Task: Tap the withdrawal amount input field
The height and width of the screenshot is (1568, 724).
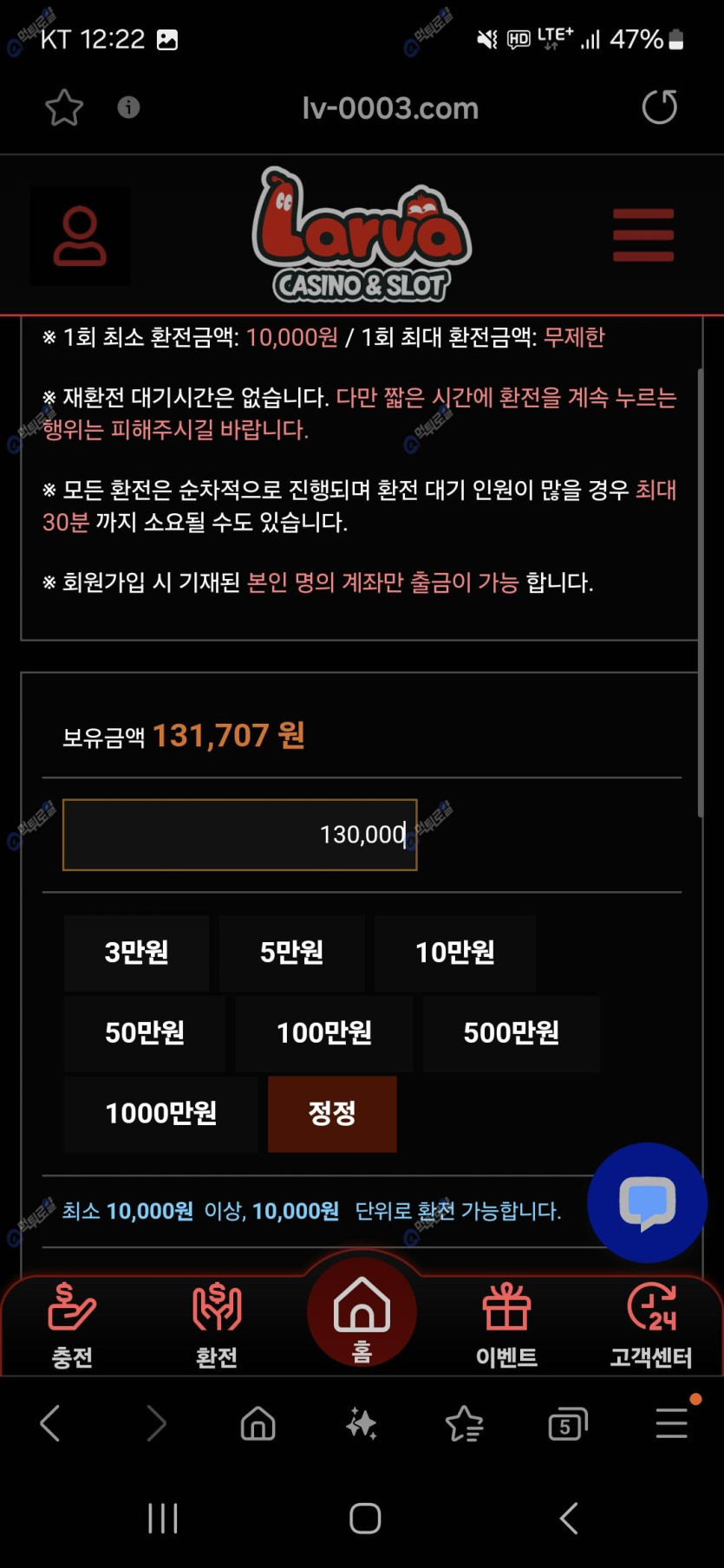Action: coord(240,835)
